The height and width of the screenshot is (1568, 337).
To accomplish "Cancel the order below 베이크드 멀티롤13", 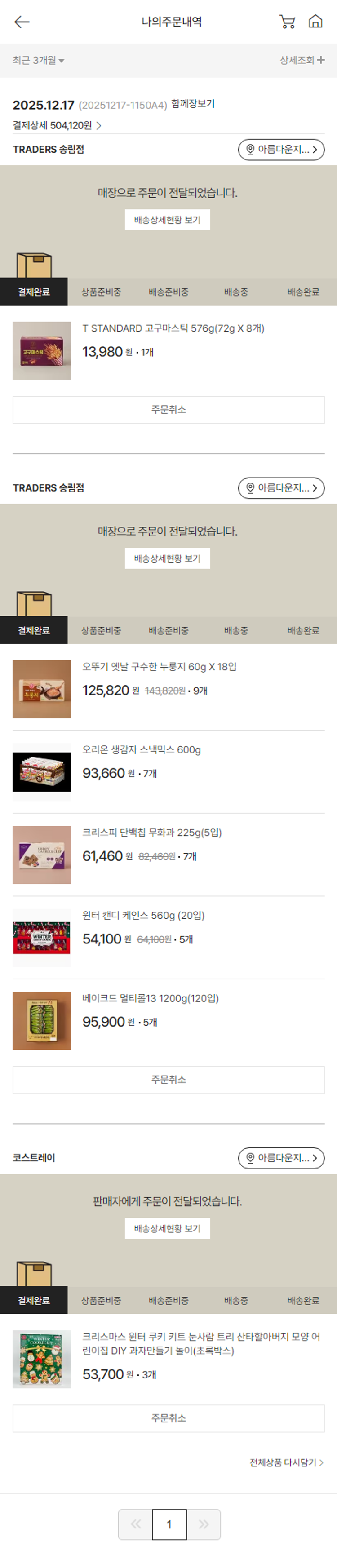I will [x=168, y=1080].
